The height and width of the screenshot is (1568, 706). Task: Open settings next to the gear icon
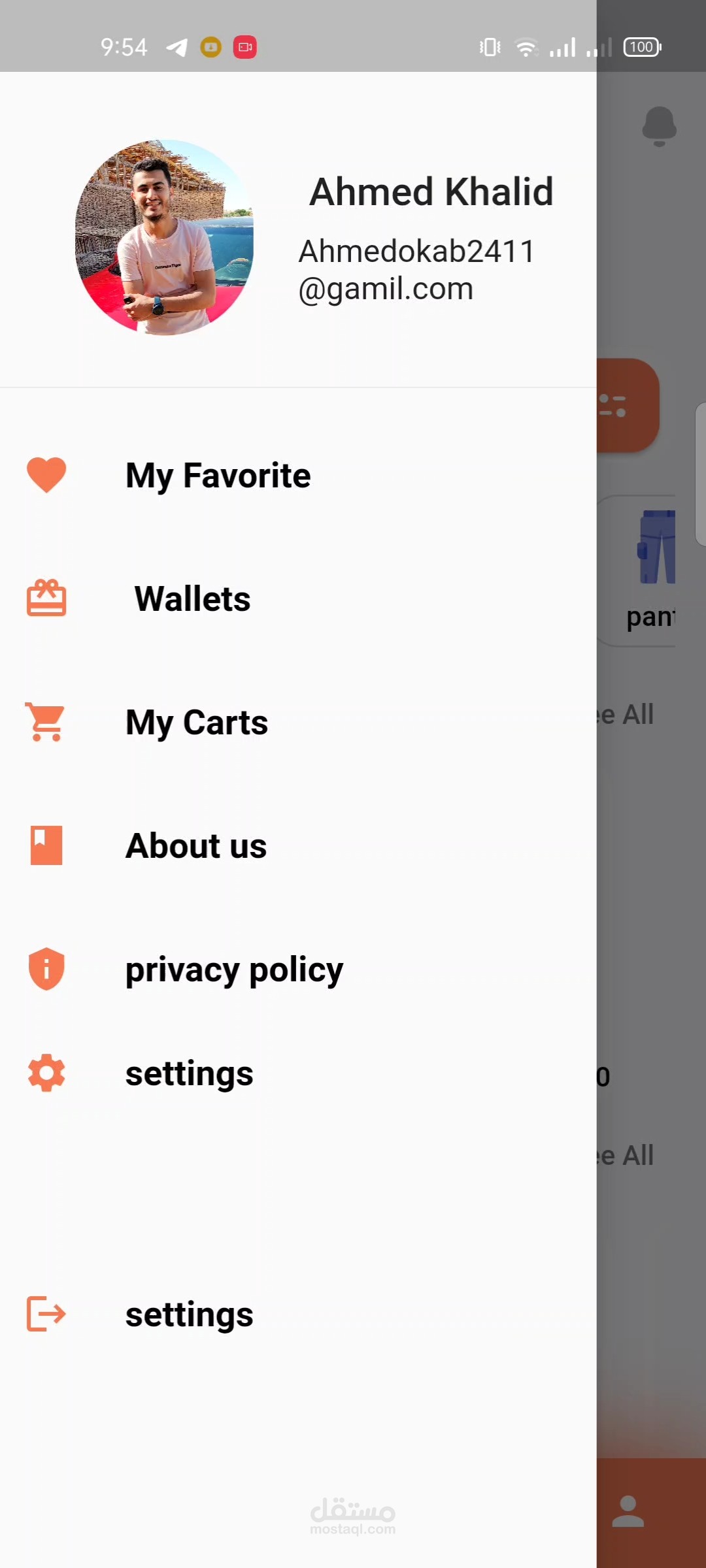[189, 1073]
